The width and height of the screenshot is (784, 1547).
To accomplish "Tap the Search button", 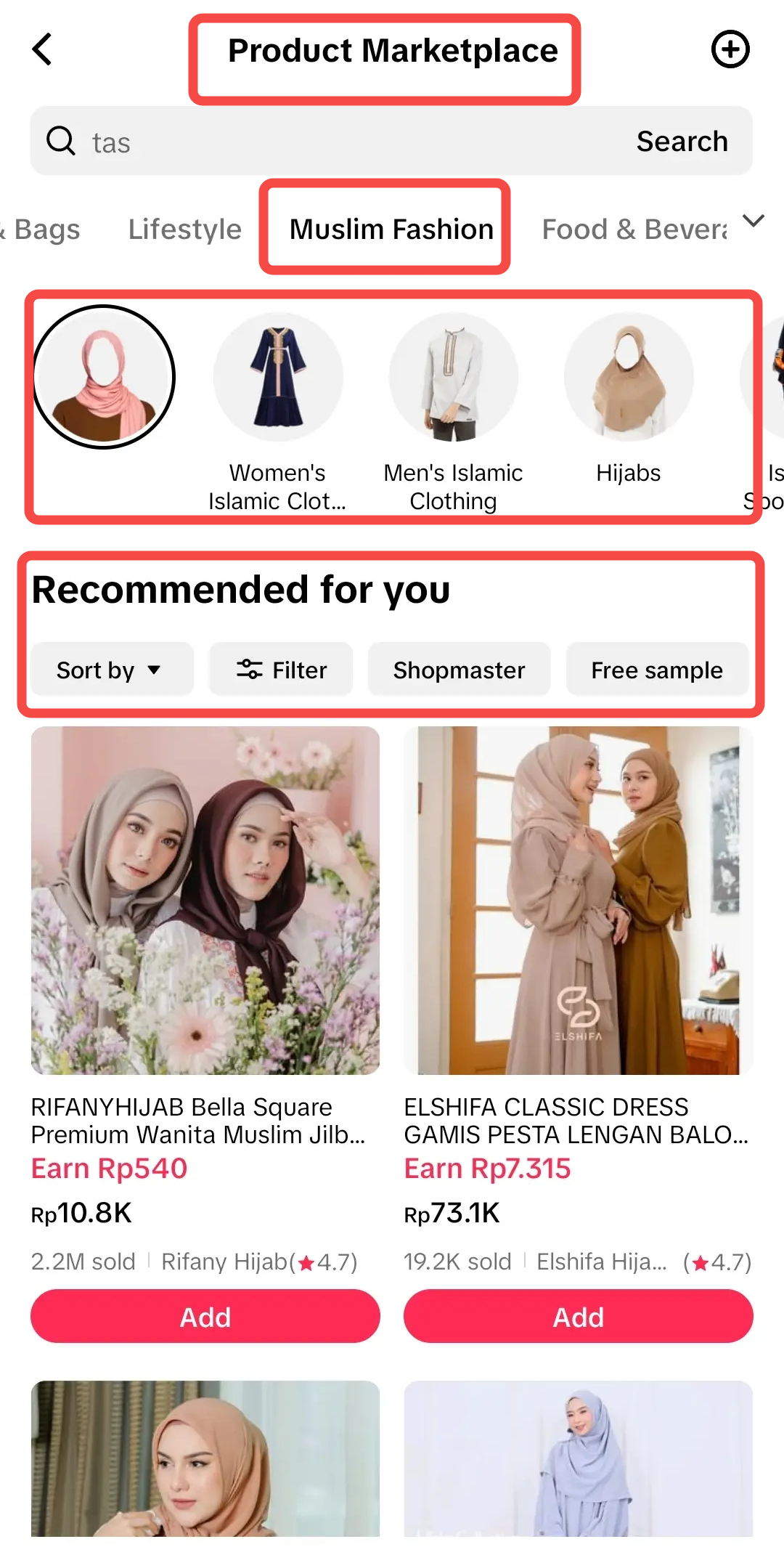I will [682, 142].
